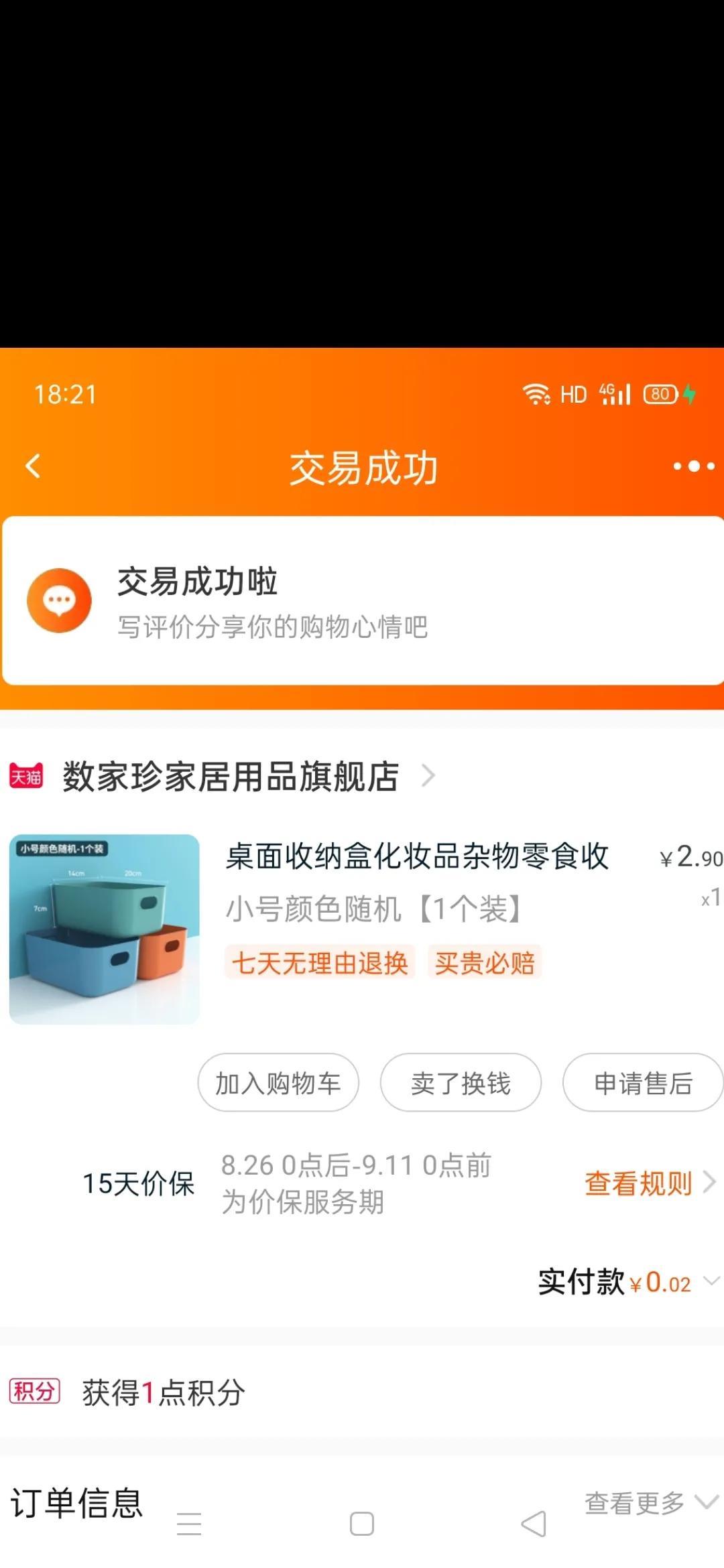
Task: Tap 加入购物车 button
Action: pos(278,1083)
